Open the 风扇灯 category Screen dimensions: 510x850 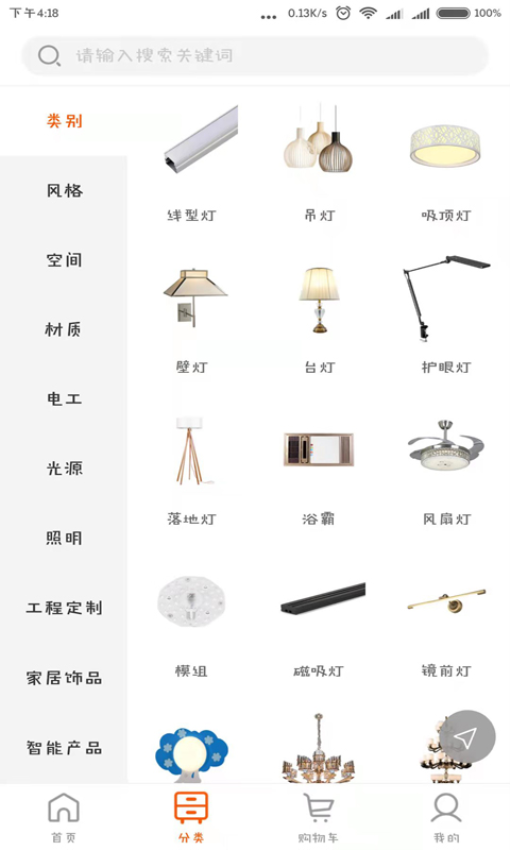pyautogui.click(x=446, y=466)
